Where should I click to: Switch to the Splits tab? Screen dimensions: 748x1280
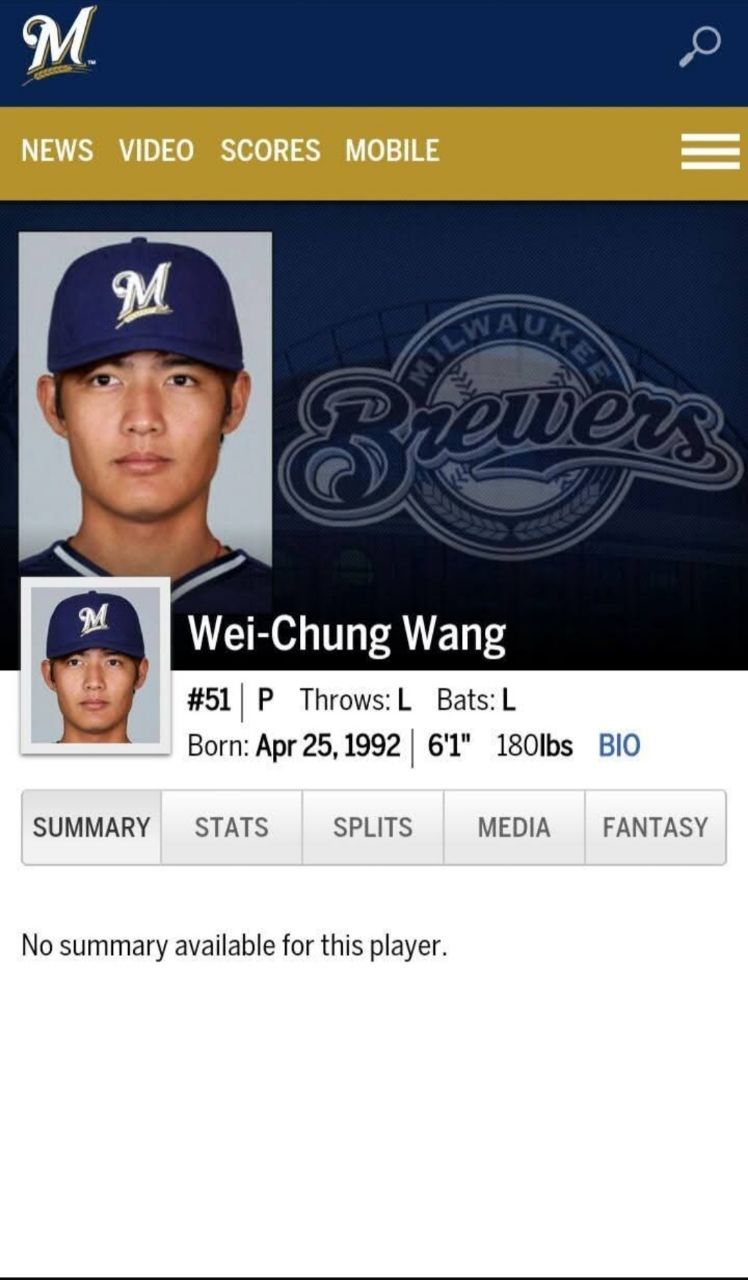click(372, 827)
